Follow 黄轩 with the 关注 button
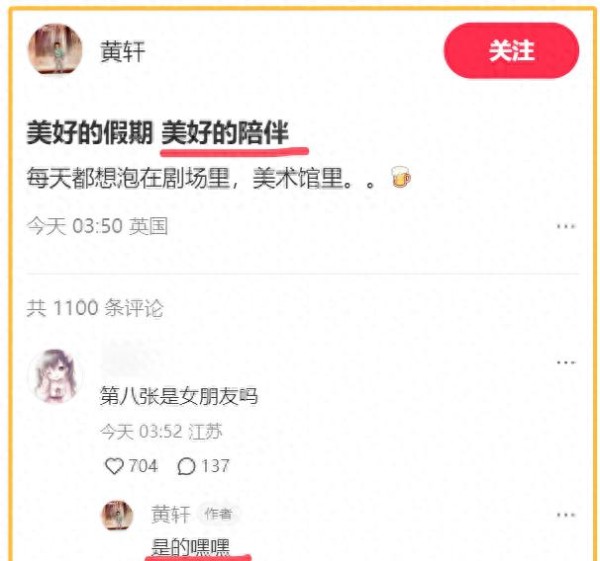The width and height of the screenshot is (600, 561). pyautogui.click(x=511, y=51)
